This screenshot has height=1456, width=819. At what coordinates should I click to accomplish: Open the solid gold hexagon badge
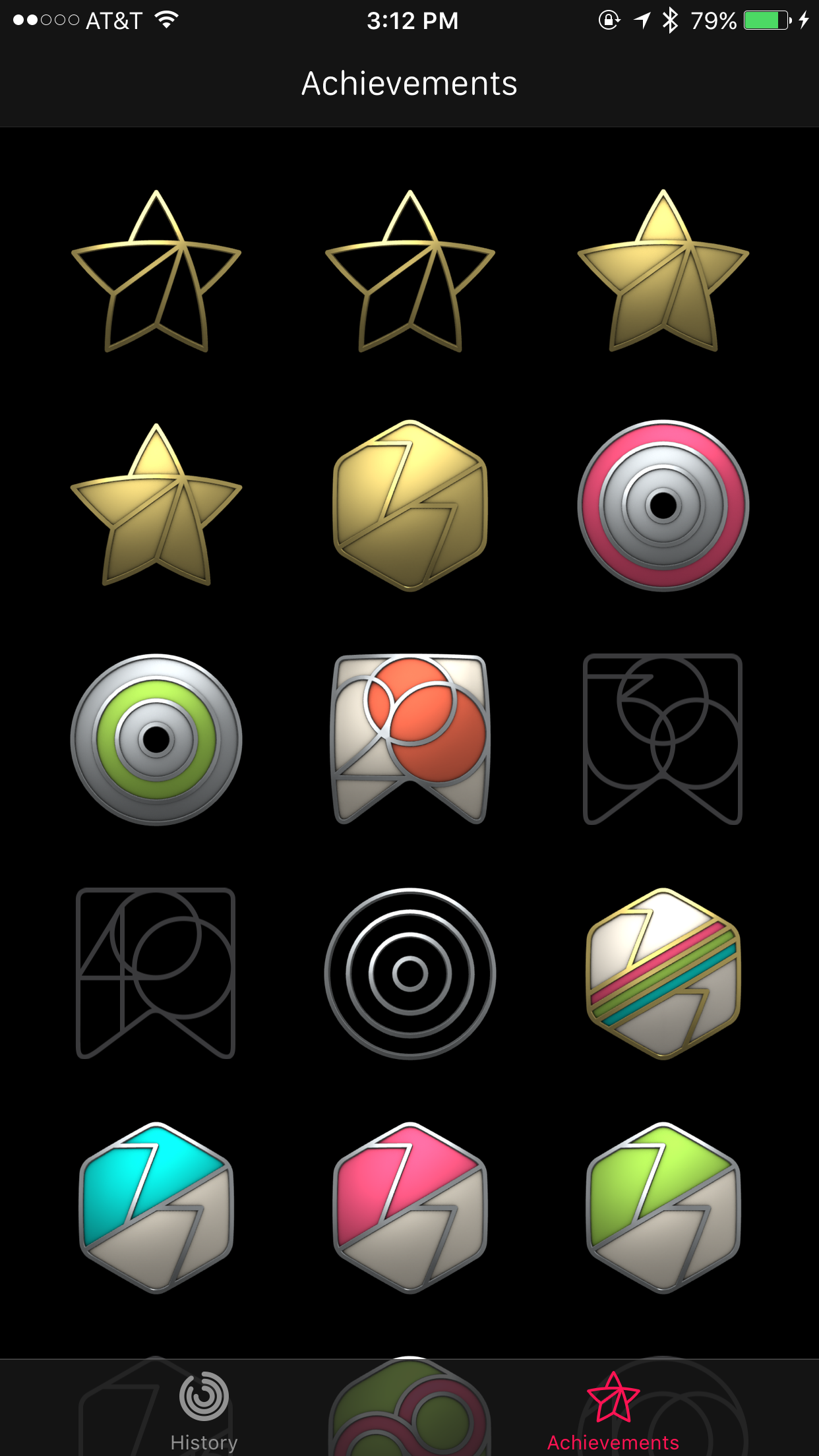coord(409,506)
